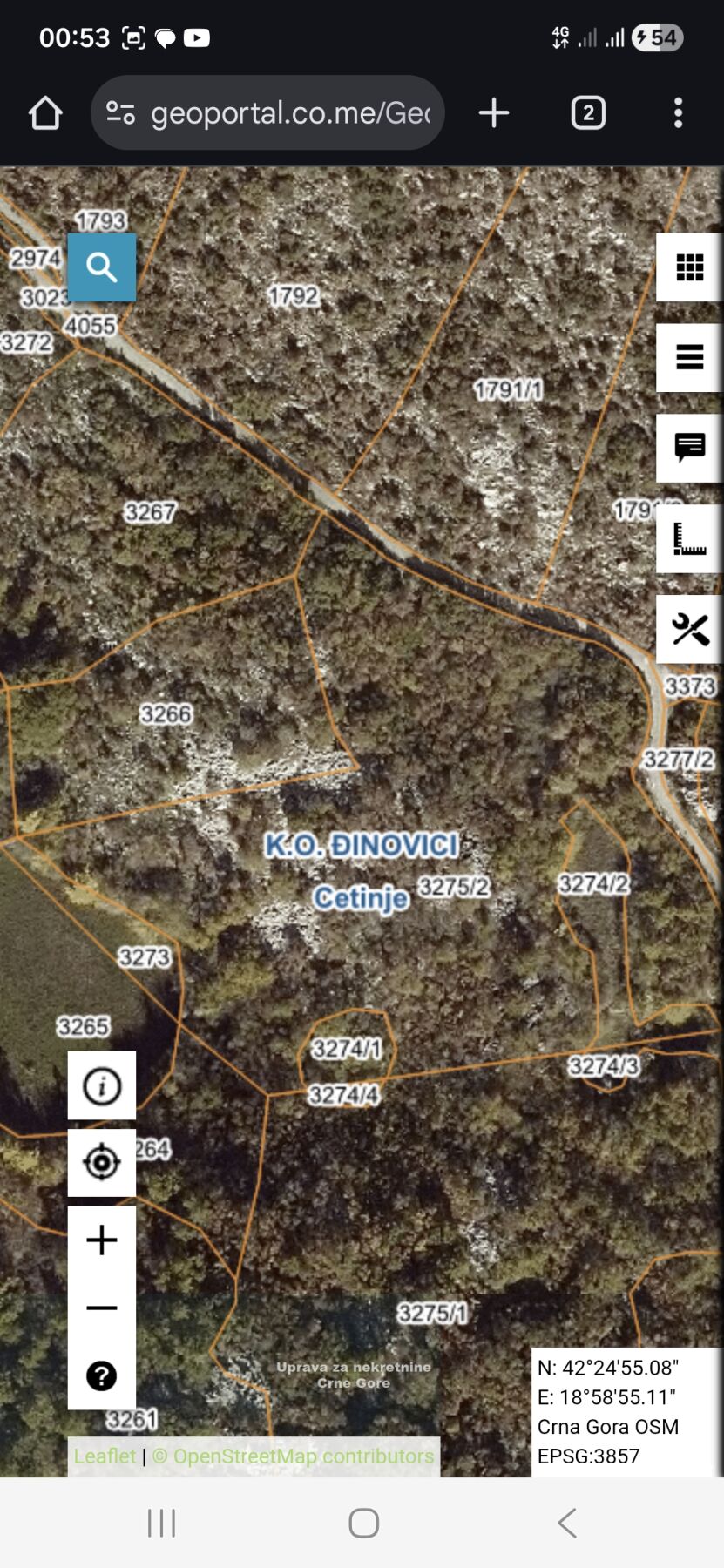
Task: Locate my position on the map
Action: 102,1163
